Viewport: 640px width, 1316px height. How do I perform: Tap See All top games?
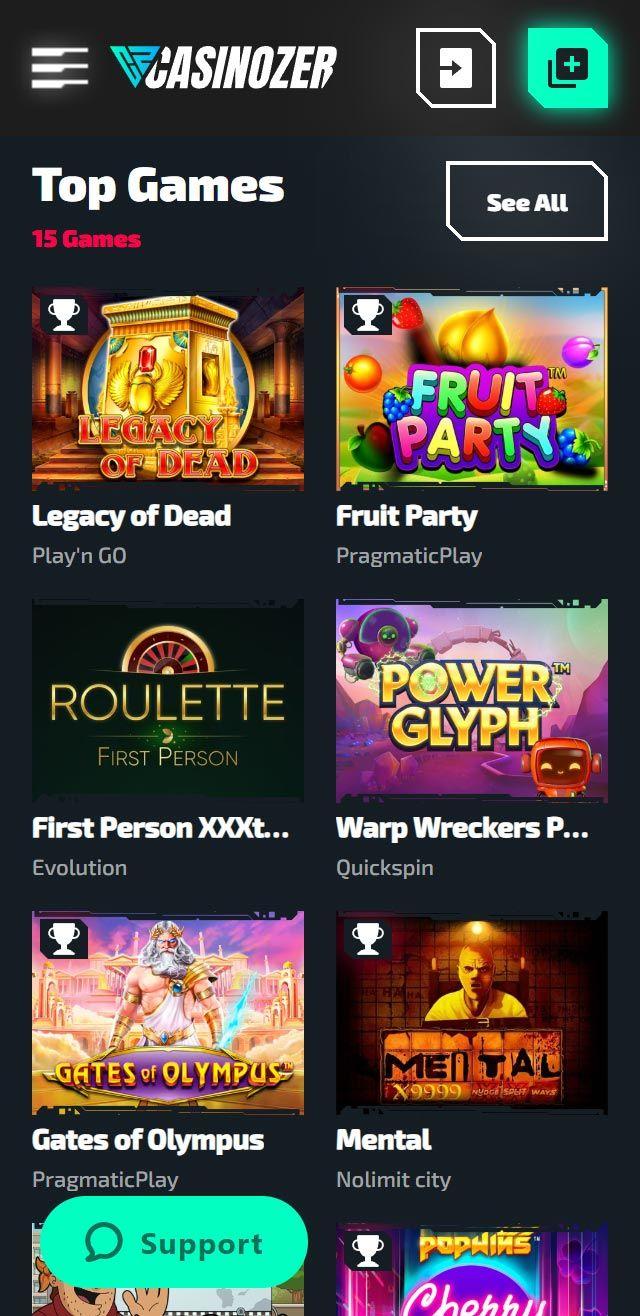pyautogui.click(x=527, y=202)
